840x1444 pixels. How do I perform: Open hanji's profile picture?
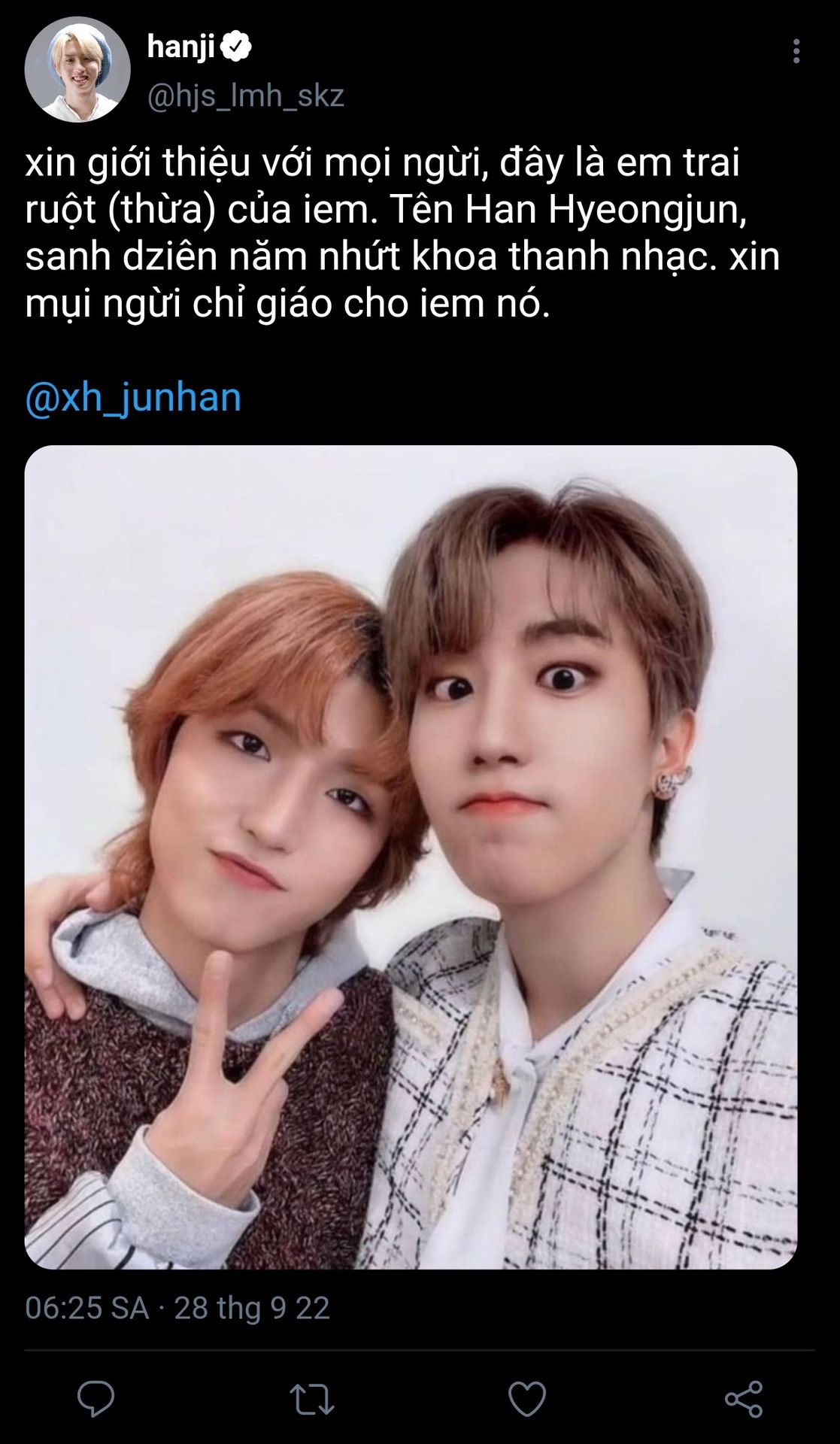click(x=77, y=69)
